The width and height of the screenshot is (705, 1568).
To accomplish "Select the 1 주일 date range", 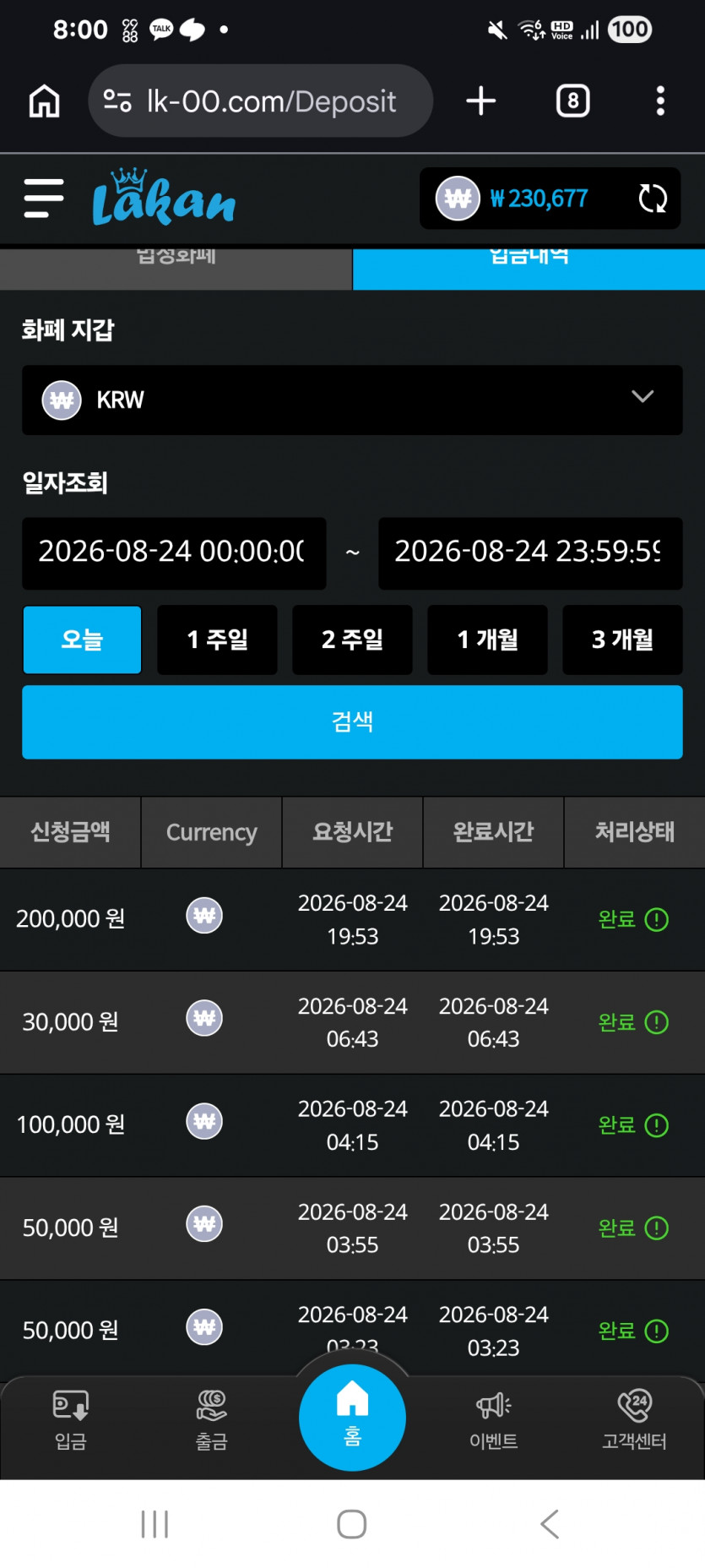I will point(217,640).
